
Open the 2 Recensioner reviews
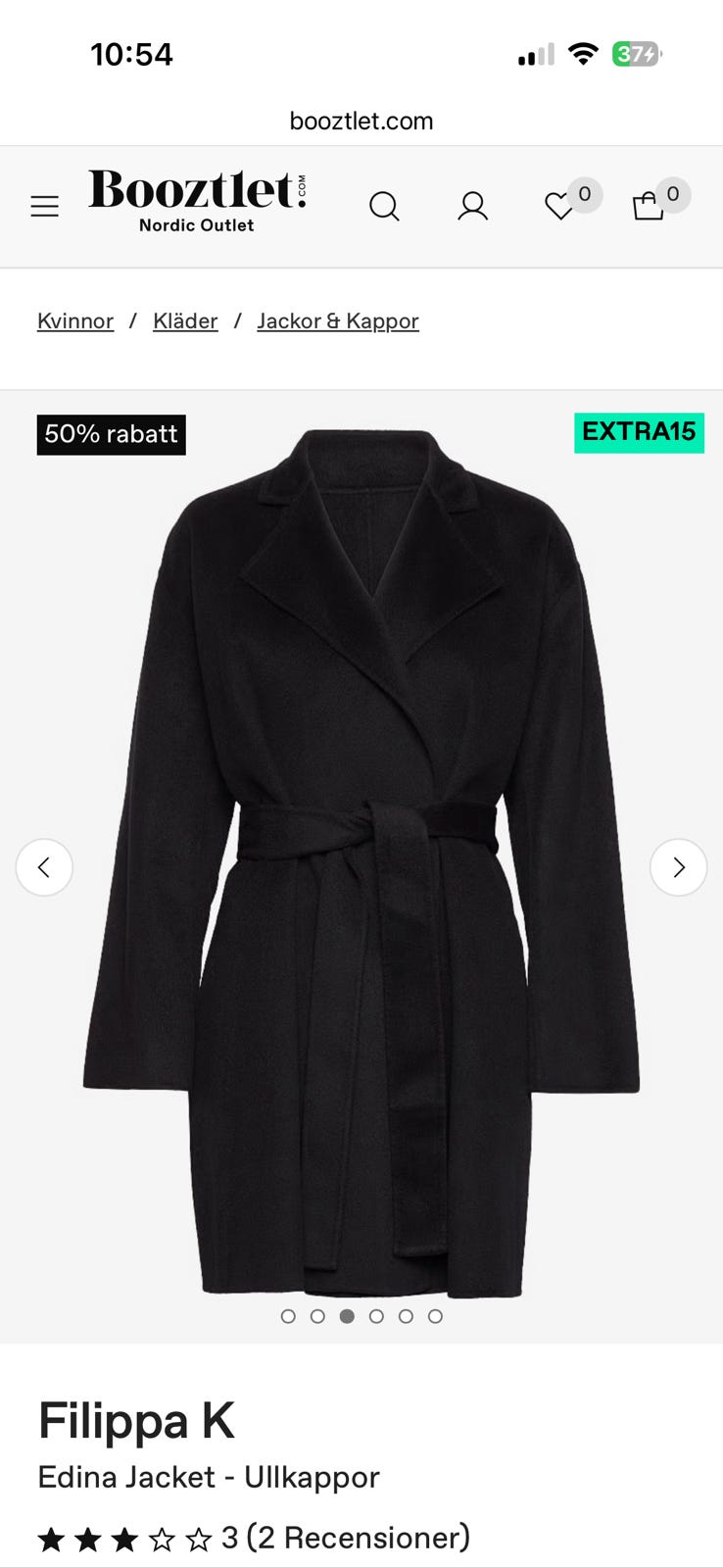pyautogui.click(x=358, y=1538)
